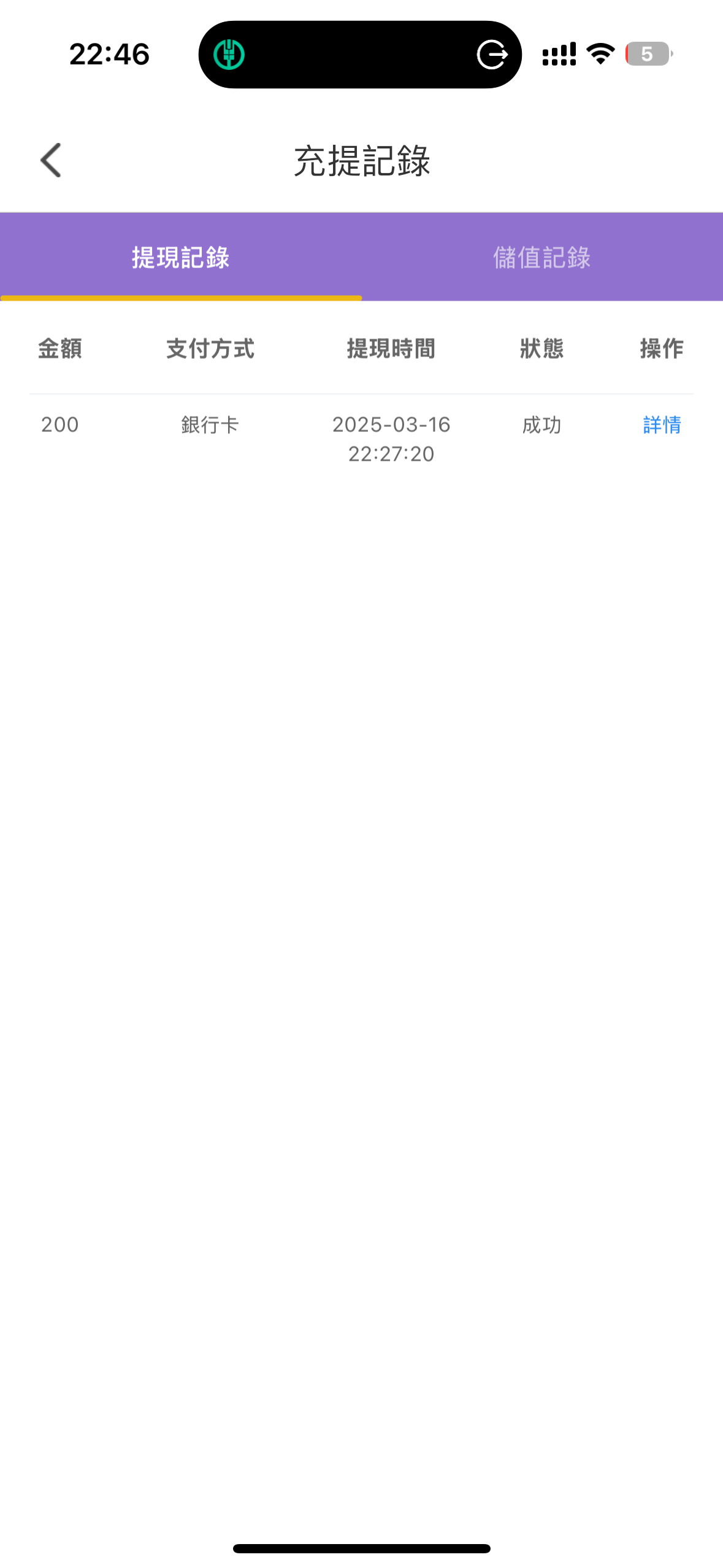Open 詳情 for the 200 withdrawal

point(662,425)
